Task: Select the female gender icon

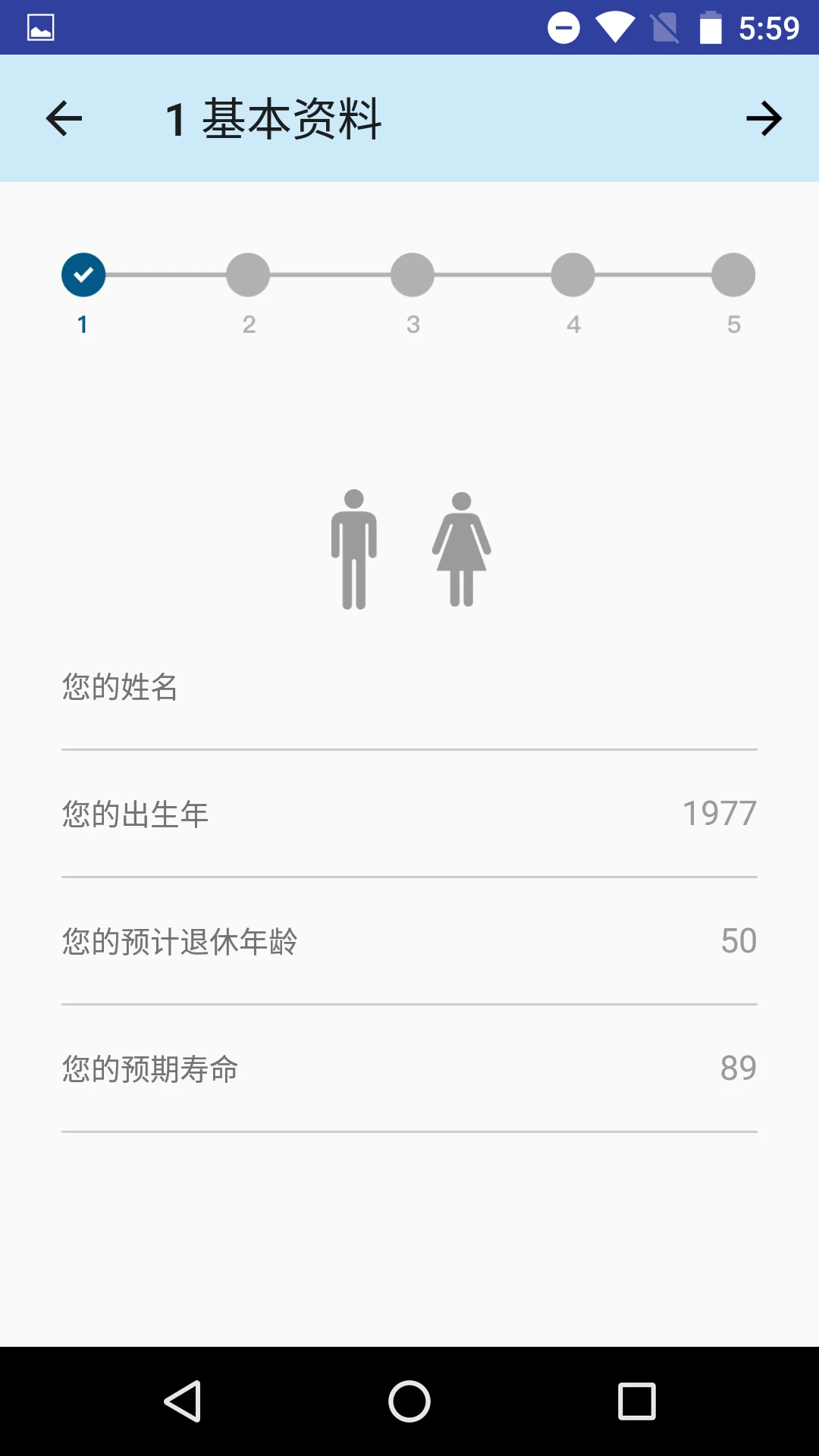Action: (x=461, y=550)
